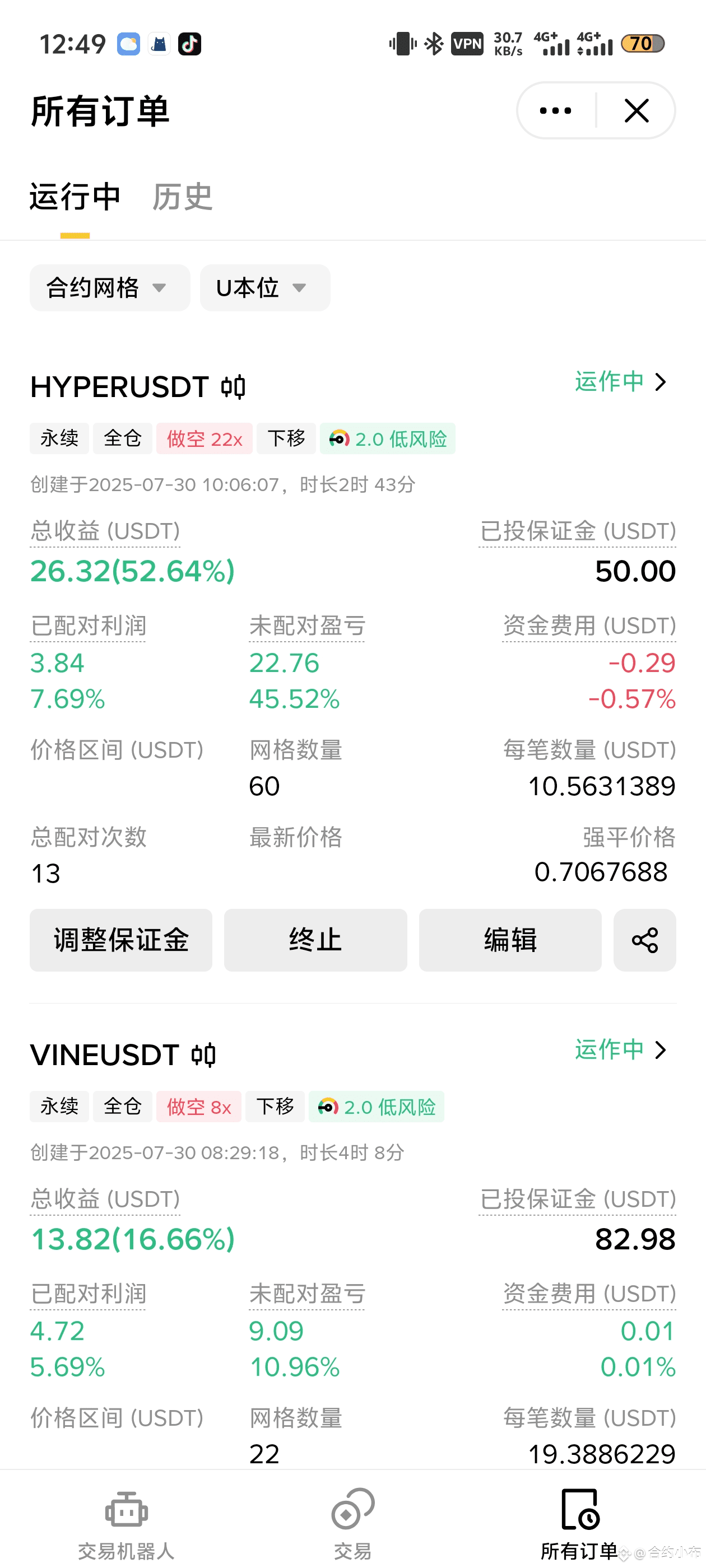This screenshot has height=1568, width=706.
Task: Tap 调整保证金 for HYPERUSDT
Action: [x=120, y=940]
